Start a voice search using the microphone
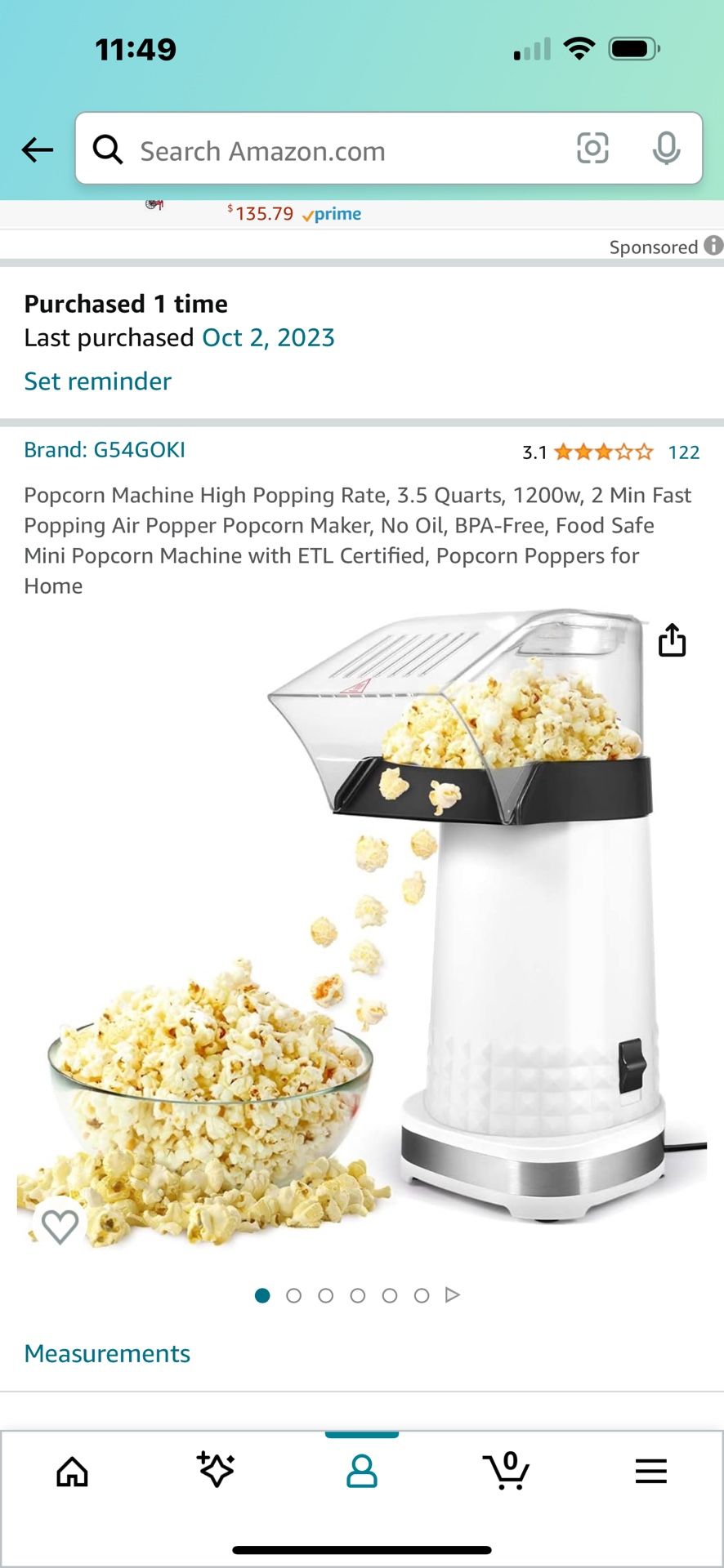 coord(668,149)
